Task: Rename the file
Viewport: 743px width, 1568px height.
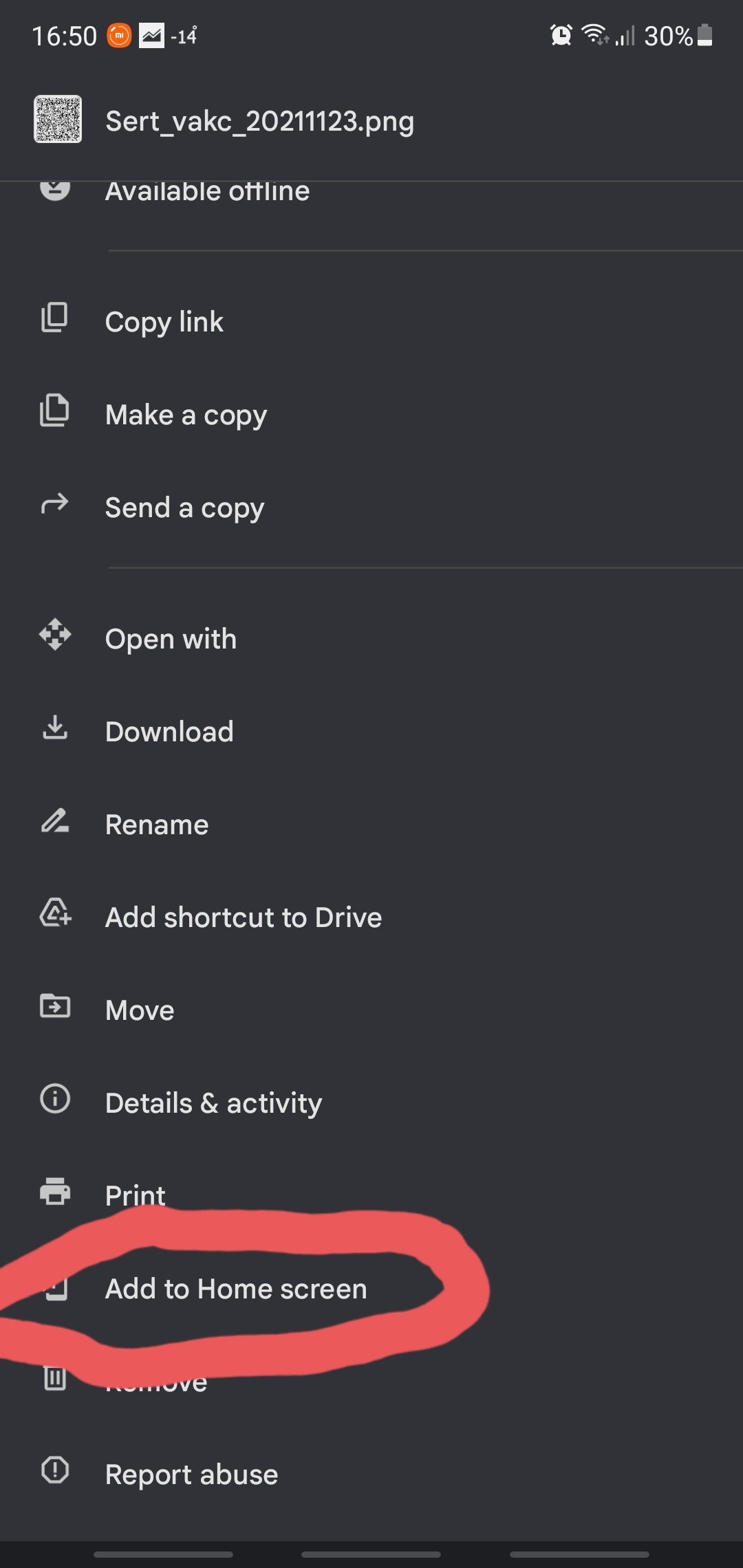Action: [x=157, y=825]
